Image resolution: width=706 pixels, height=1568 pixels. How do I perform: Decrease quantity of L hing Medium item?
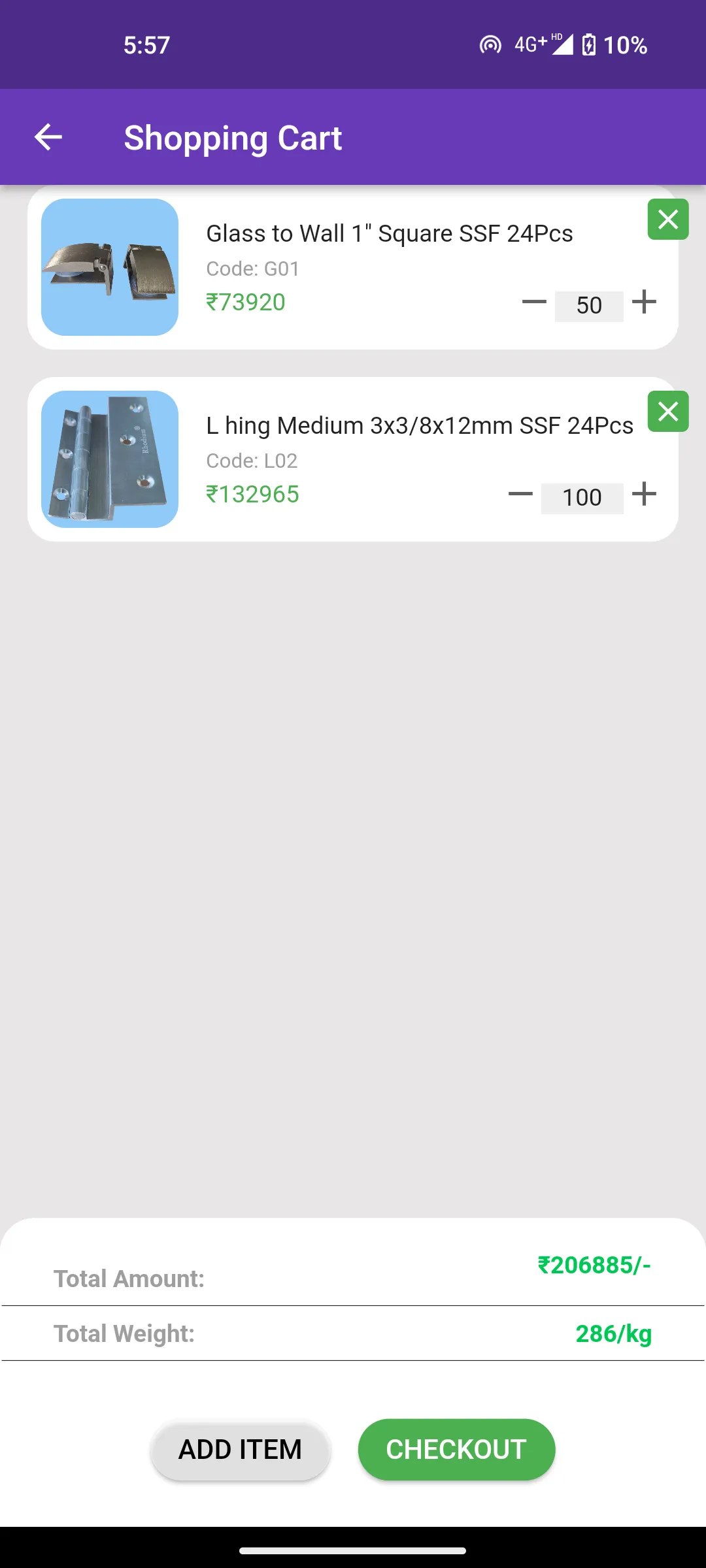click(520, 494)
